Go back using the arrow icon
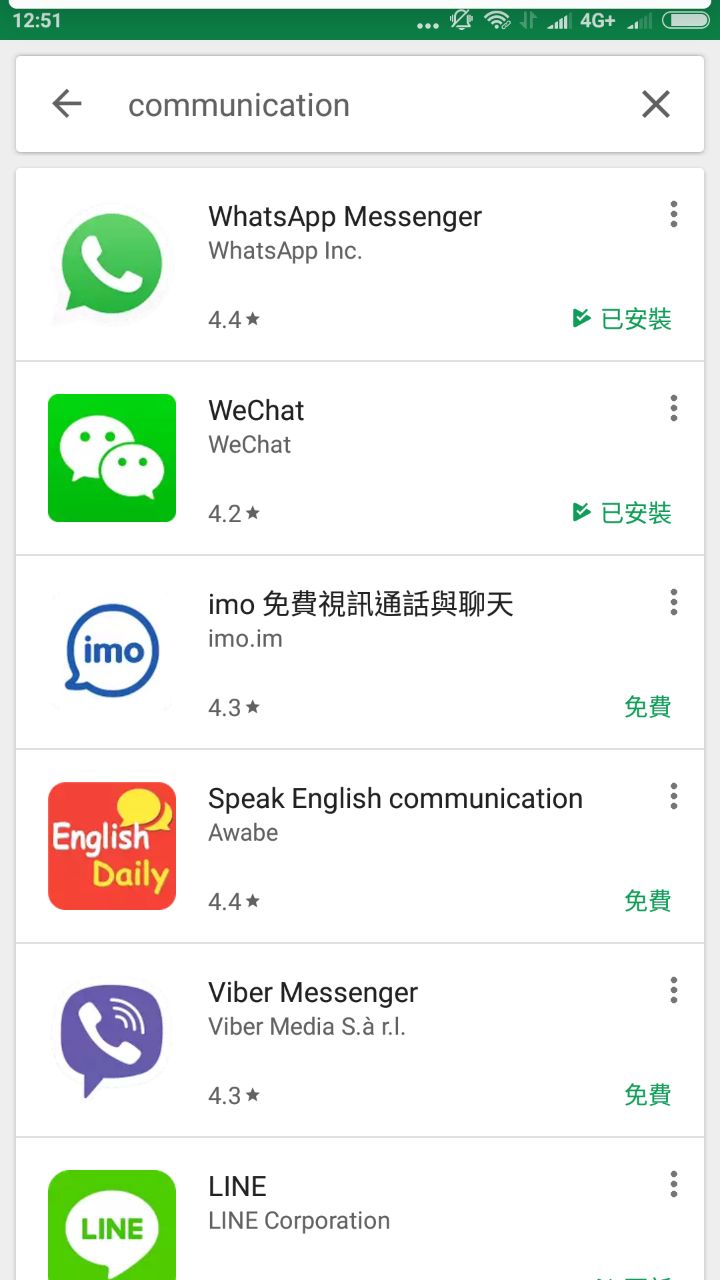The height and width of the screenshot is (1280, 720). (67, 104)
